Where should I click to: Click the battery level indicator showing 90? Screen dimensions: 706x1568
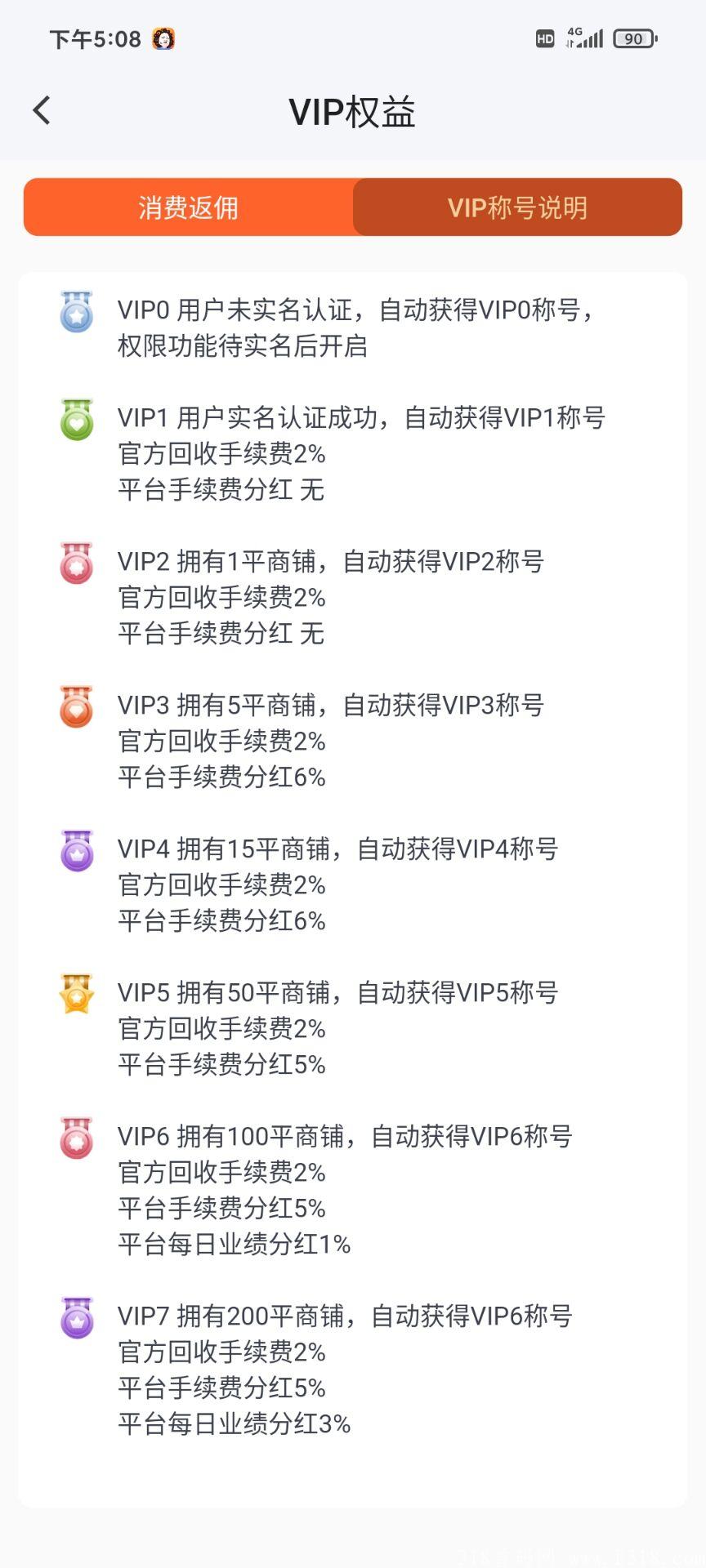click(635, 38)
